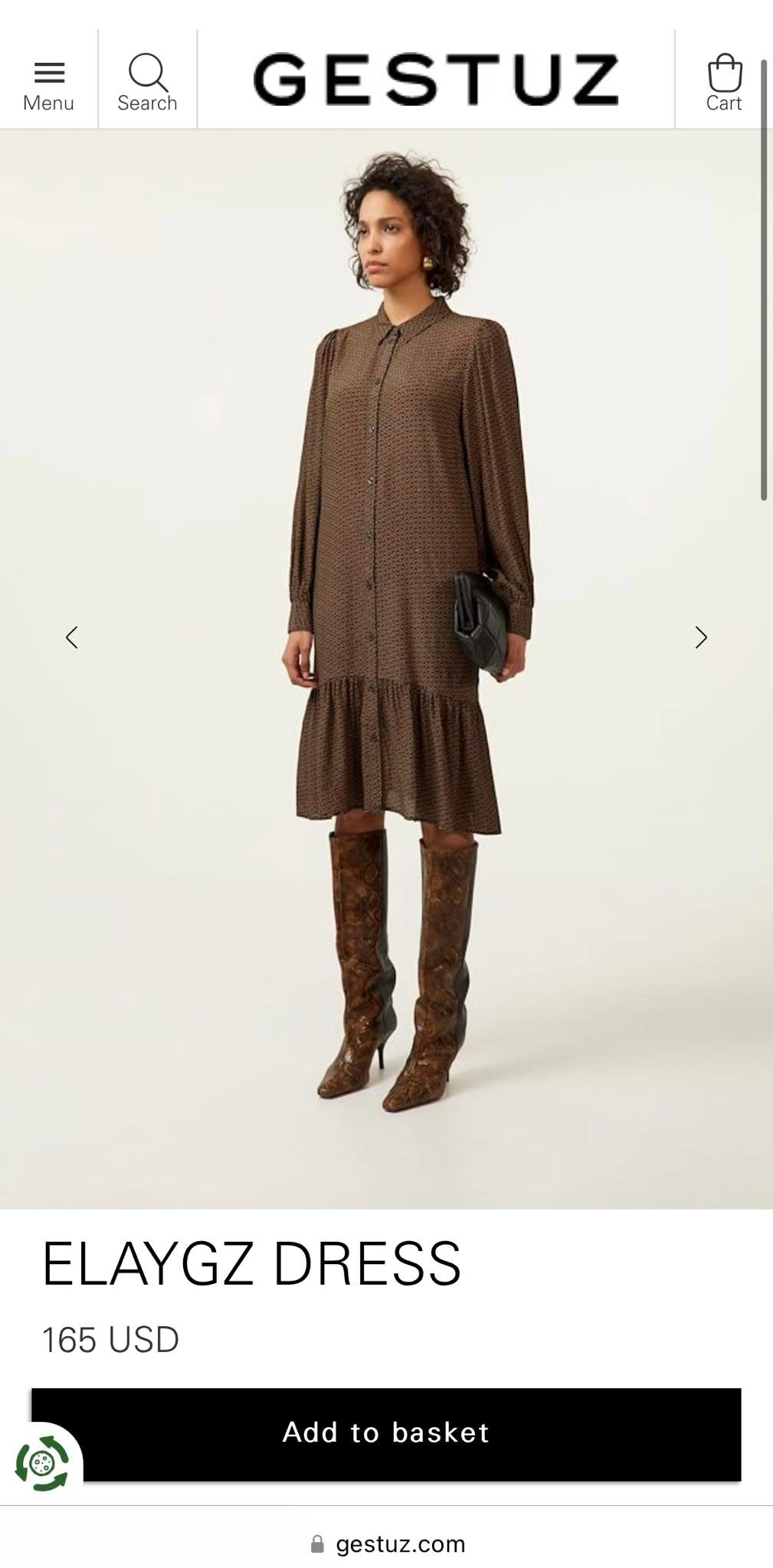Open the green circular badge widget
Image resolution: width=773 pixels, height=1568 pixels.
click(42, 1463)
